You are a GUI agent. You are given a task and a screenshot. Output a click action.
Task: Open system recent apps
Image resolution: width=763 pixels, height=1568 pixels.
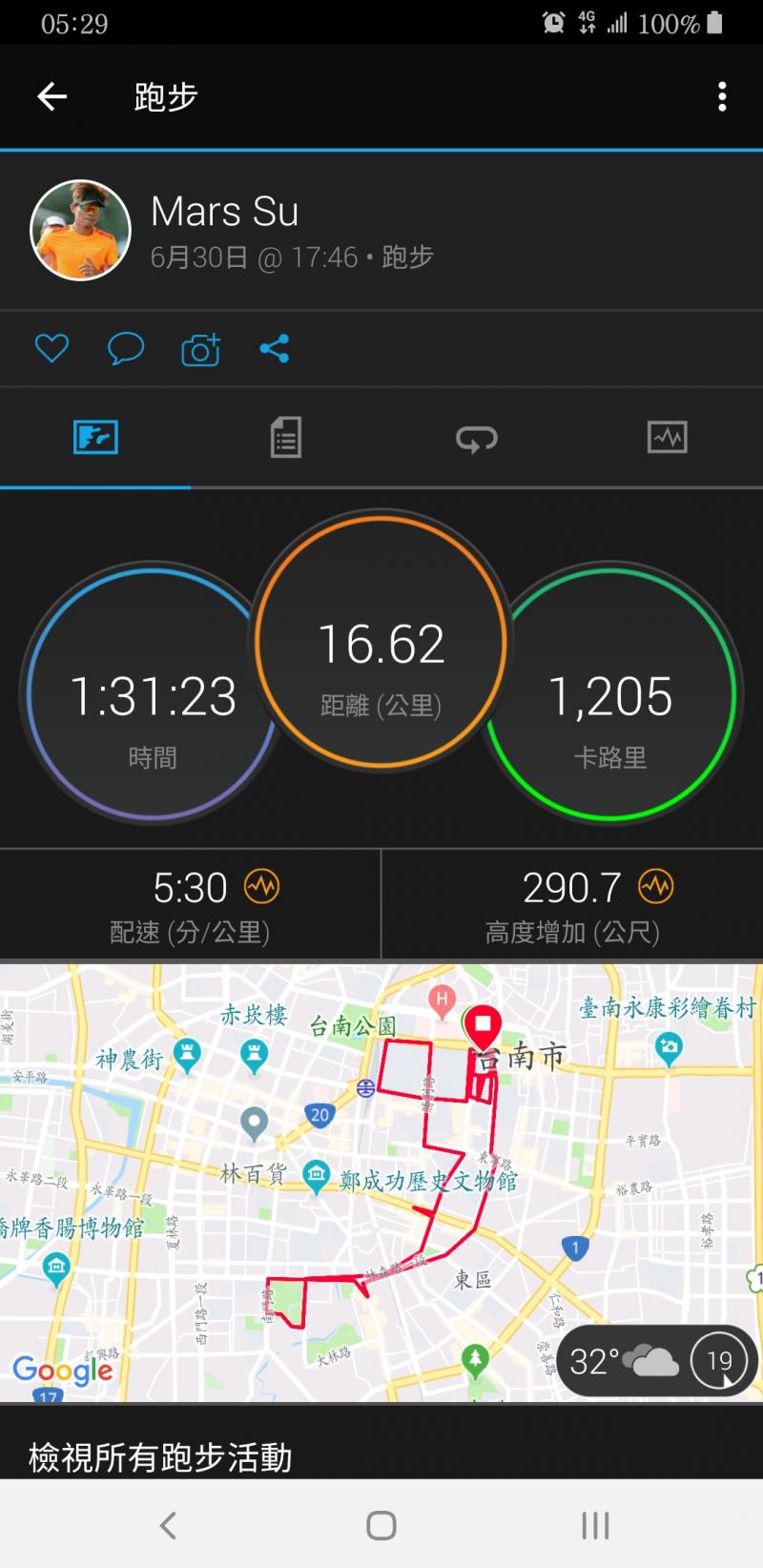click(x=595, y=1525)
